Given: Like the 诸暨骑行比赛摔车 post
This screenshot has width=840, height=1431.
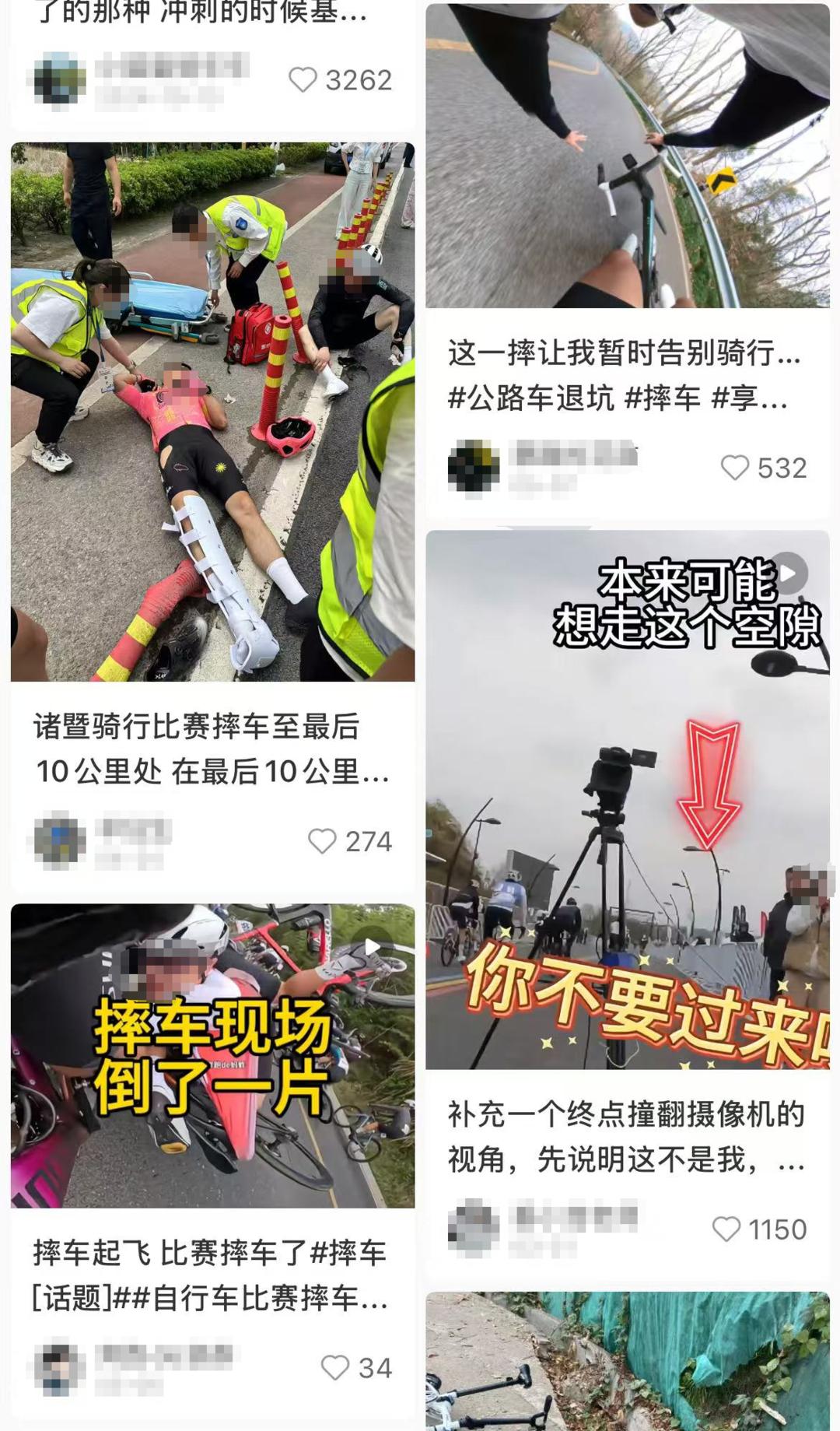Looking at the screenshot, I should [x=322, y=841].
